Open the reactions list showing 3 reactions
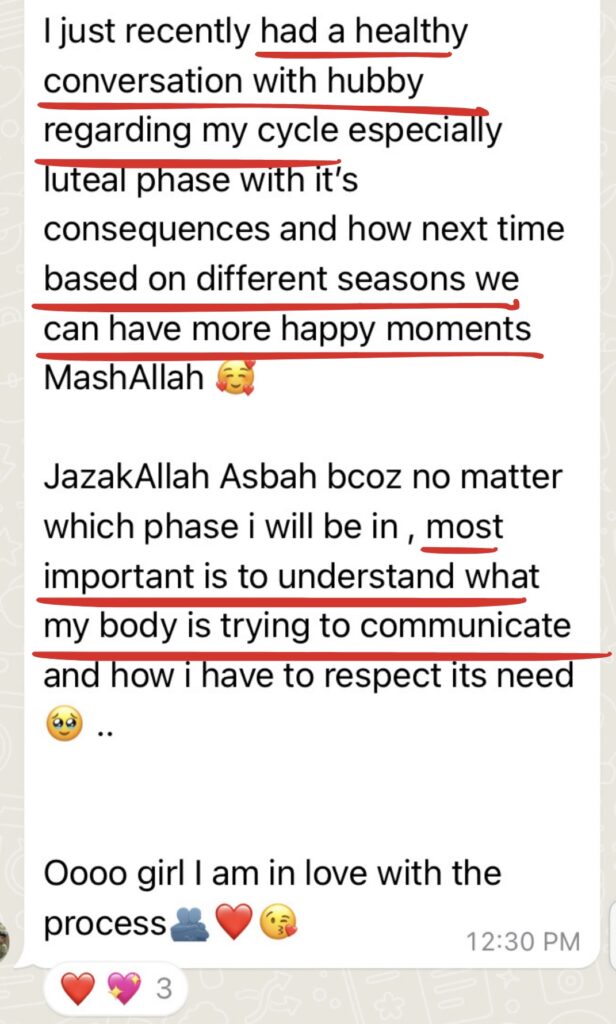The width and height of the screenshot is (616, 1024). (117, 990)
